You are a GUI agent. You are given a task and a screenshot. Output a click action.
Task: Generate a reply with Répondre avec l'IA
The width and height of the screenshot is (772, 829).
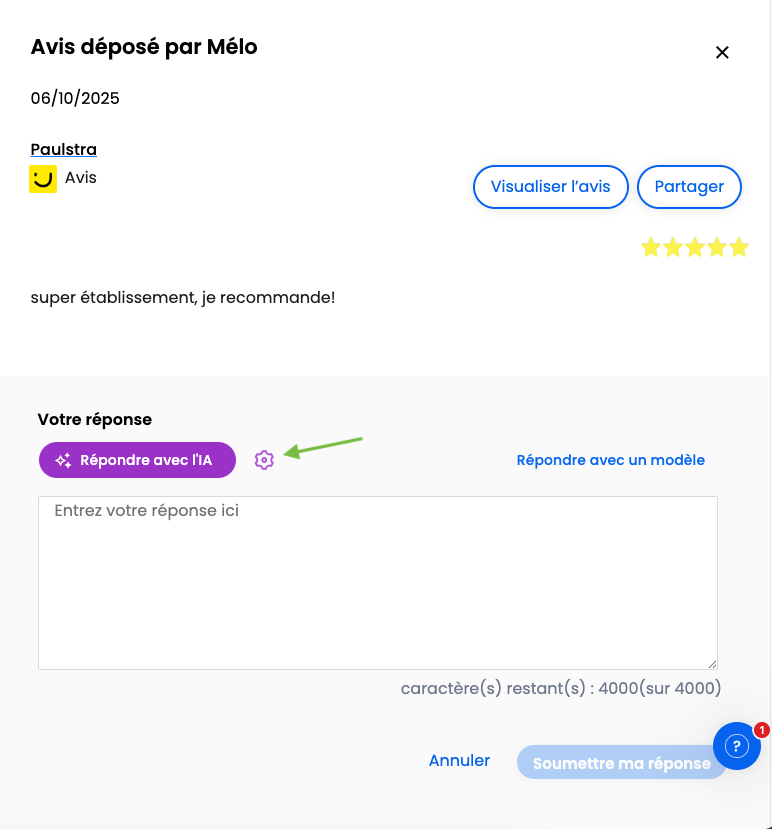pyautogui.click(x=137, y=460)
